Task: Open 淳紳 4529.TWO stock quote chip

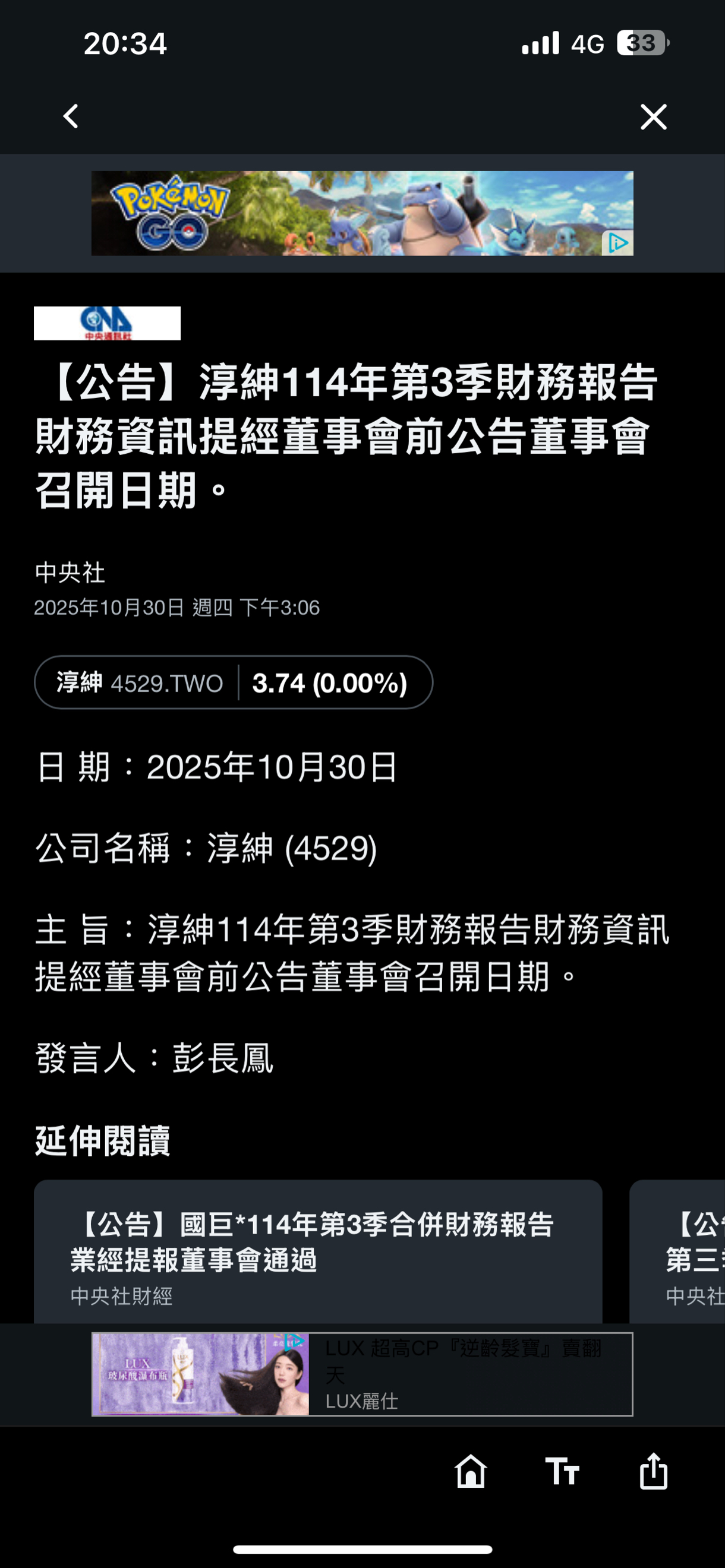Action: click(x=234, y=682)
